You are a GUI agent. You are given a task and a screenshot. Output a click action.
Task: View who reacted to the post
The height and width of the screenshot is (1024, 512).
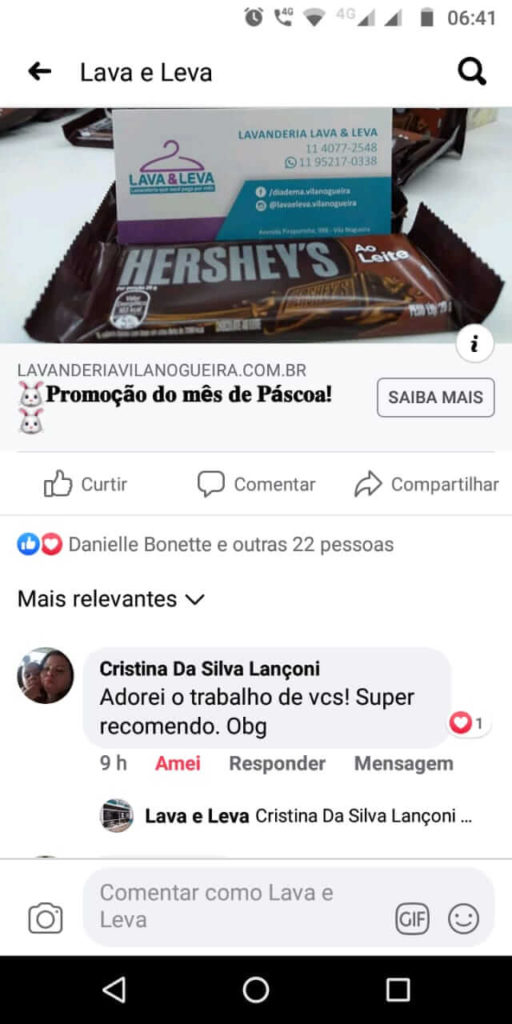[205, 544]
